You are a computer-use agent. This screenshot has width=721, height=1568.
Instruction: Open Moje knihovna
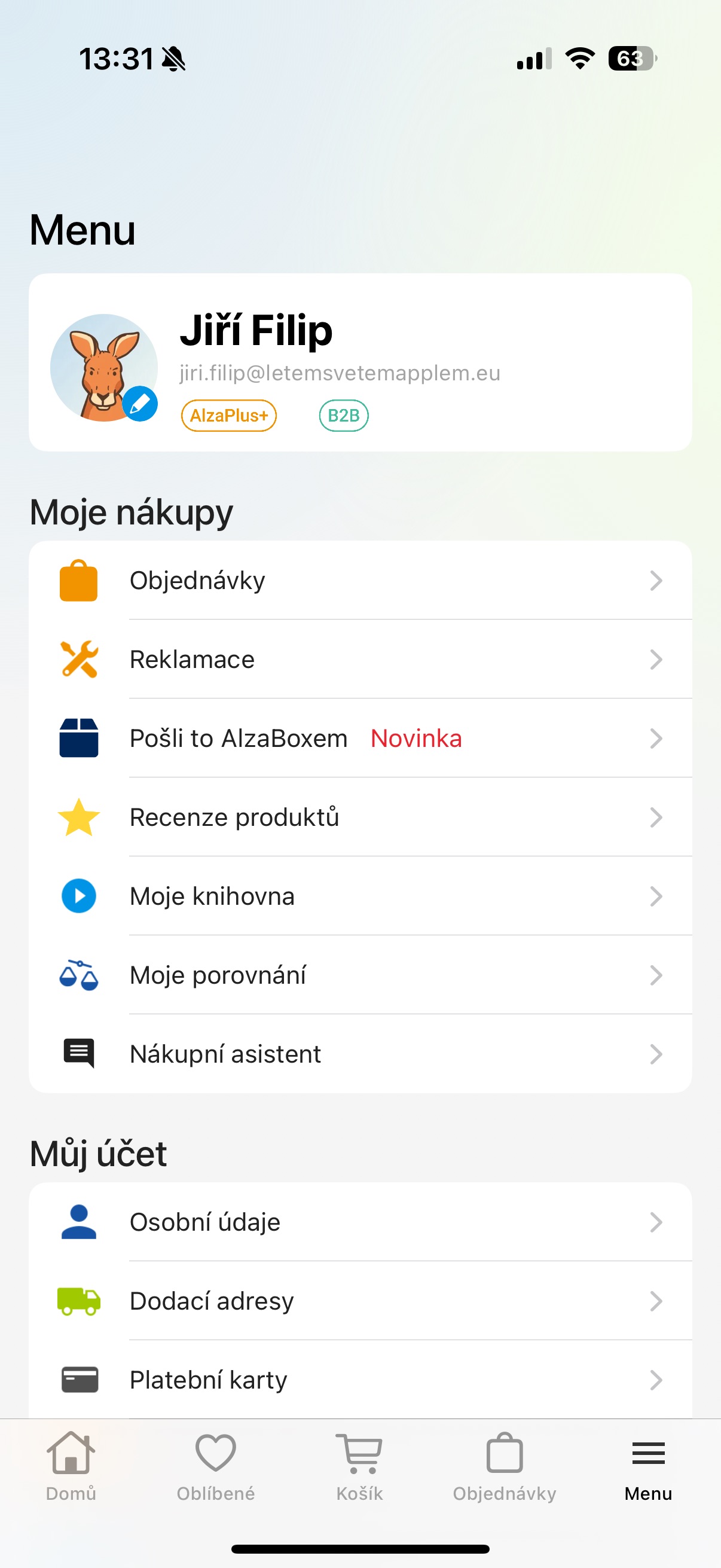[360, 896]
